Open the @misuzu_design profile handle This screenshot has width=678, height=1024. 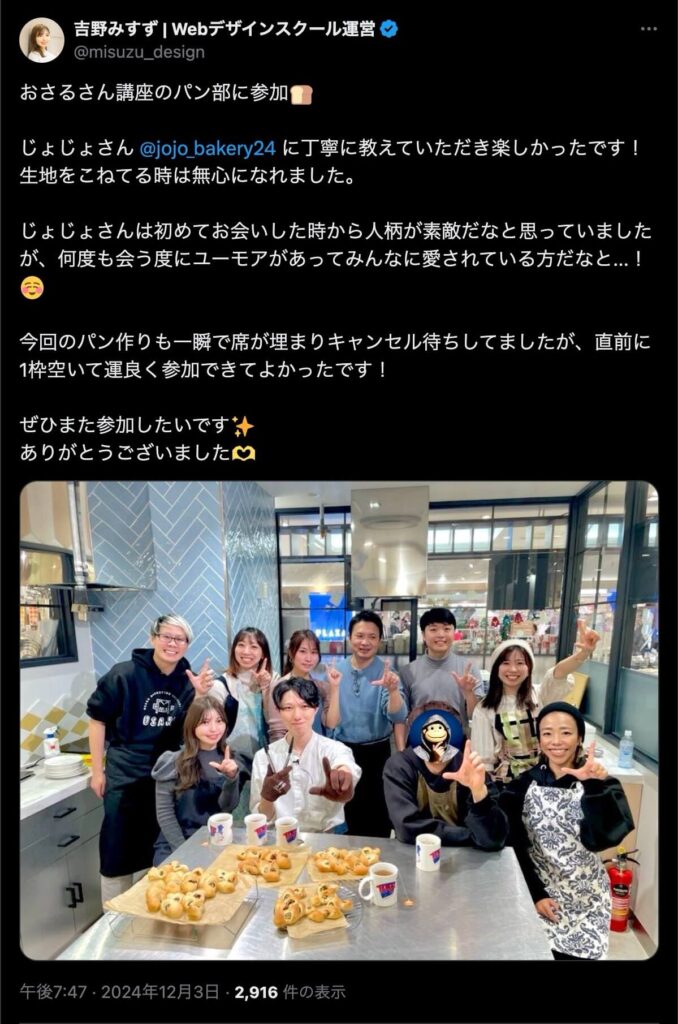[139, 52]
